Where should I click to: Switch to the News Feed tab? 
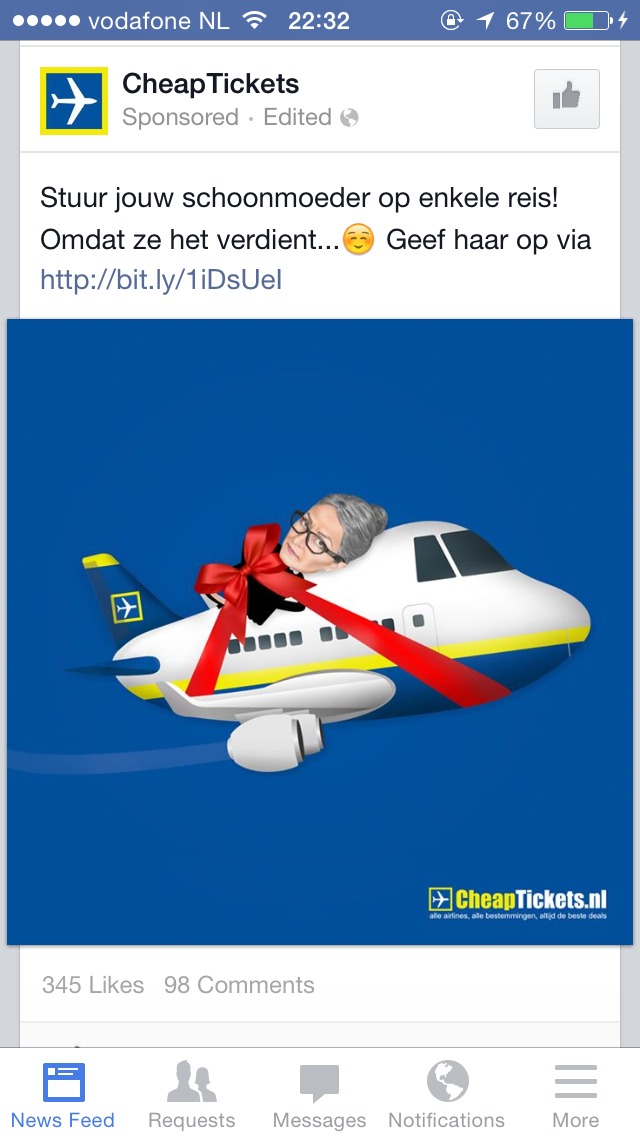pos(63,1095)
